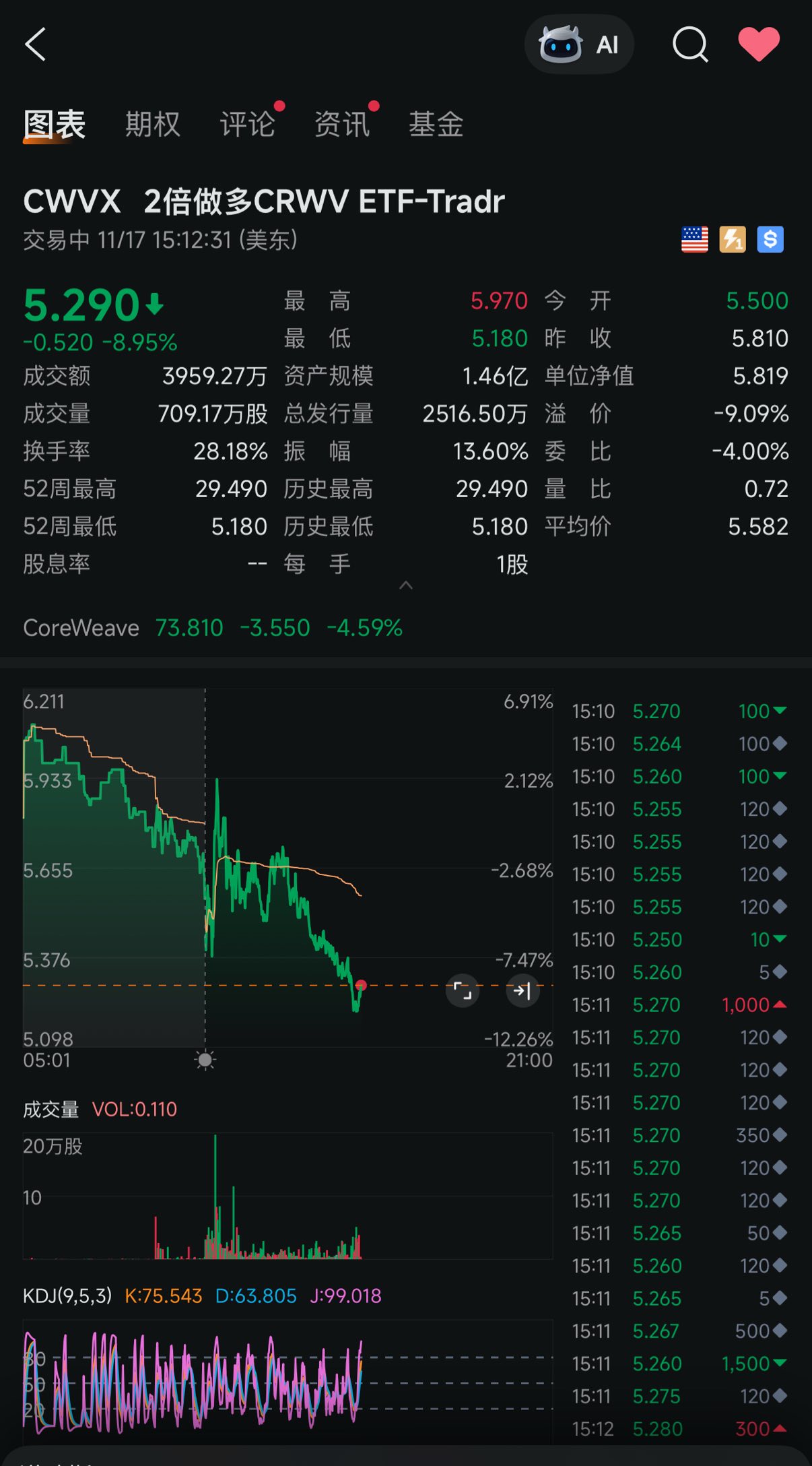Collapse the detailed quote panel
This screenshot has height=1466, width=812.
[406, 585]
